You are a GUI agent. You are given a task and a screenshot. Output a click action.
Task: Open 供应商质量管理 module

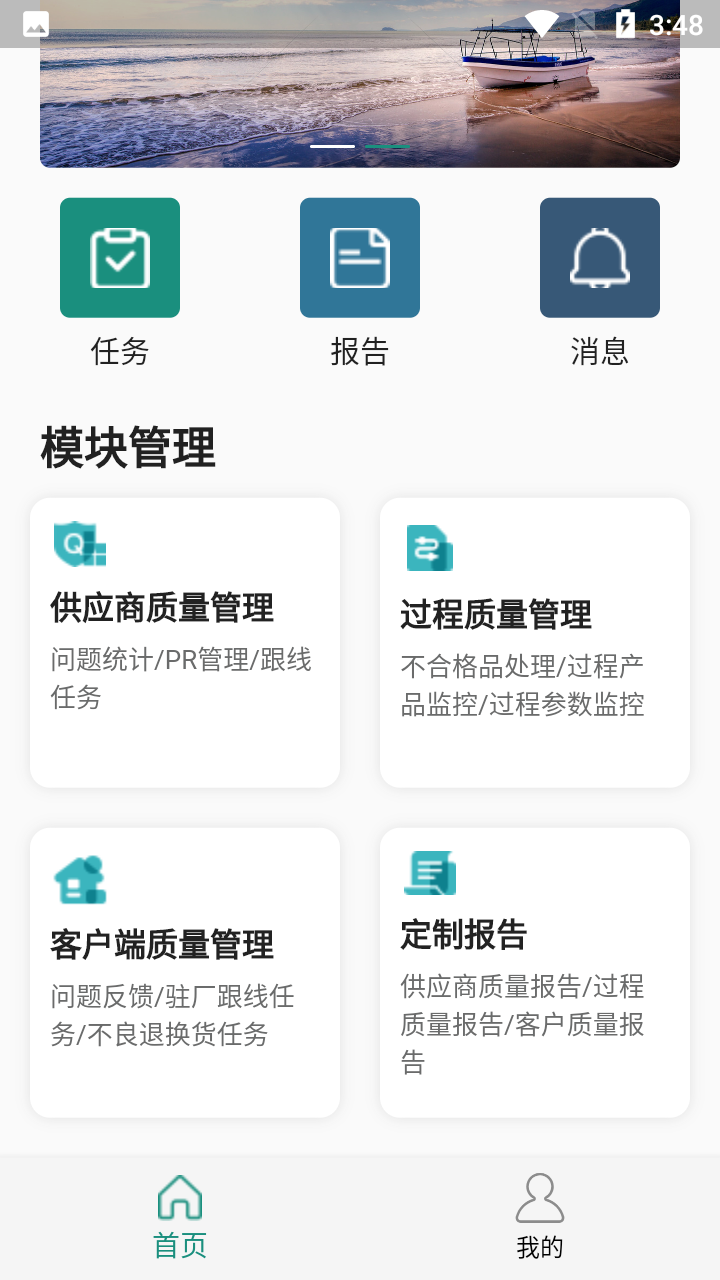point(184,641)
